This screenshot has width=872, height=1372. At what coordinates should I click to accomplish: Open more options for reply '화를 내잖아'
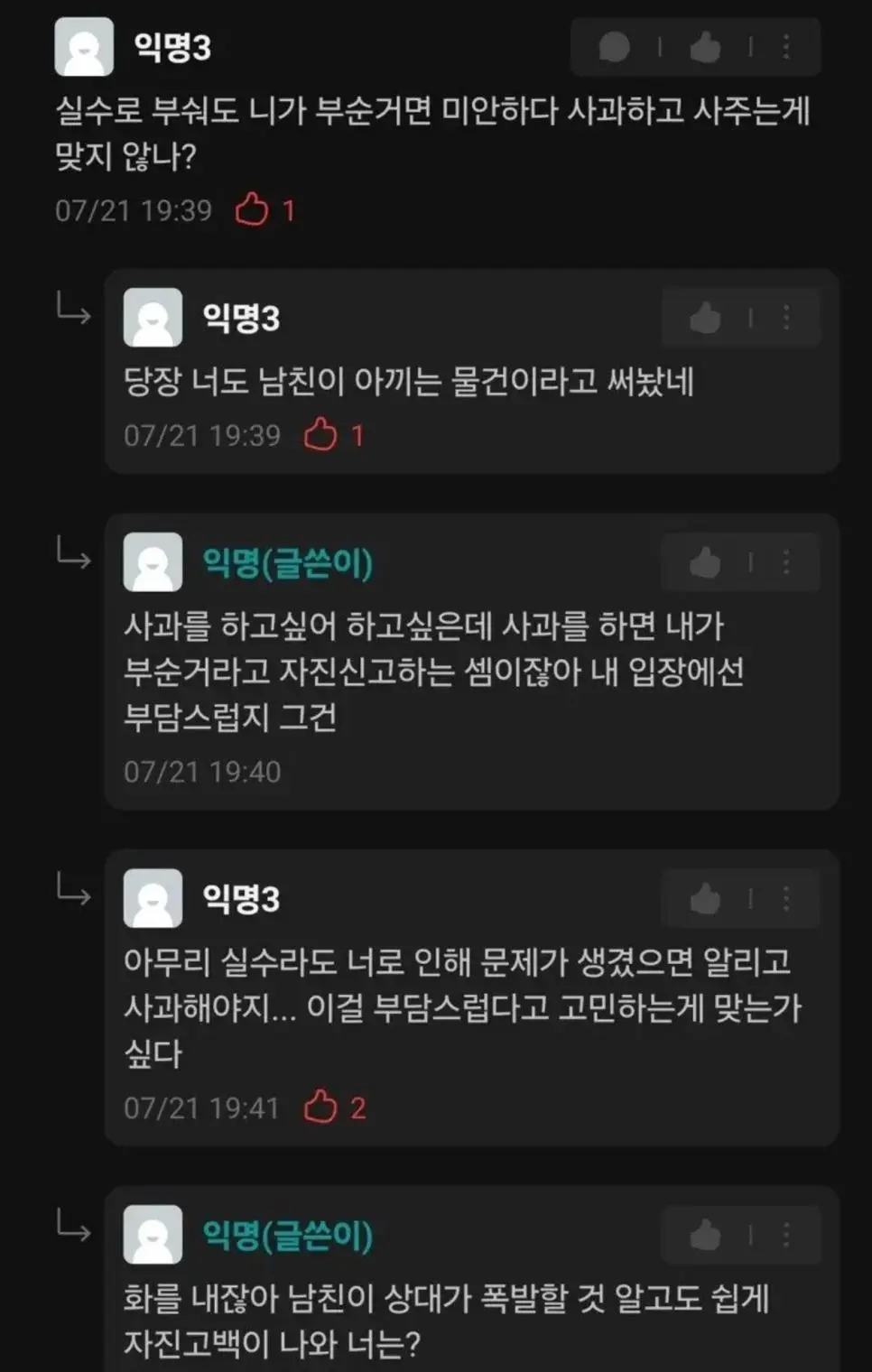point(786,1235)
